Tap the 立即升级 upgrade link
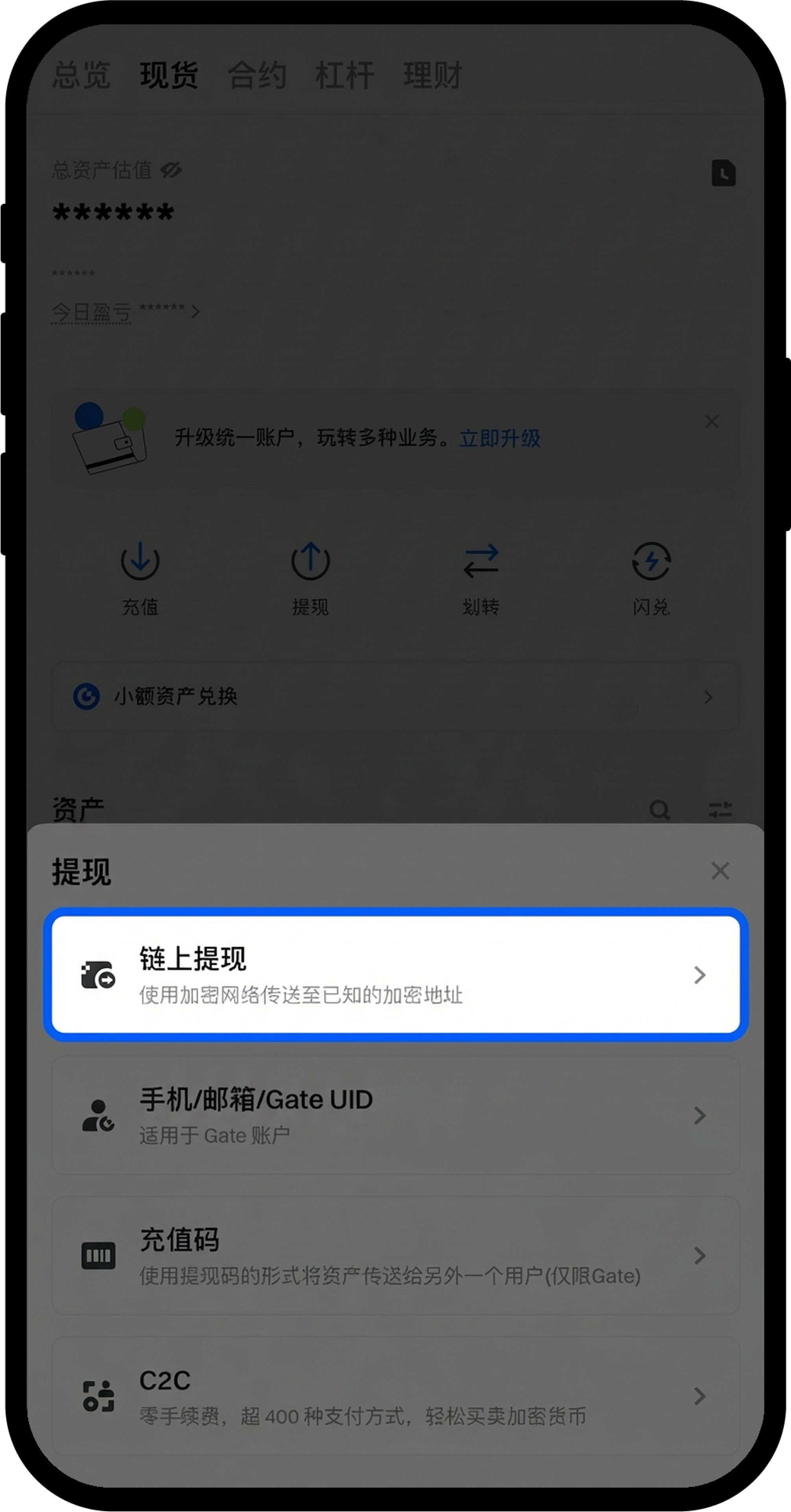This screenshot has height=1512, width=791. pos(500,439)
